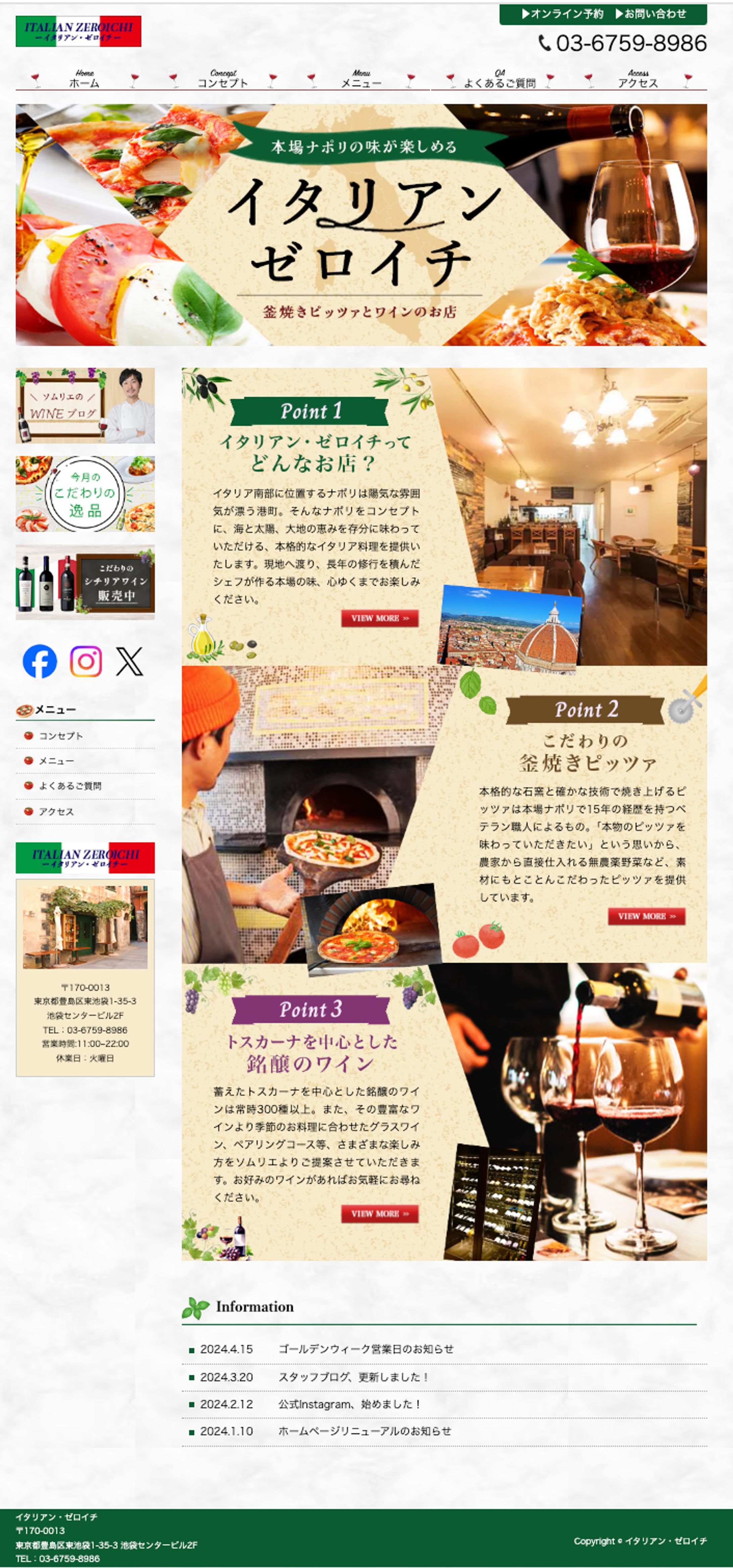Open メニュー in top navigation
The width and height of the screenshot is (733, 1568).
(361, 80)
